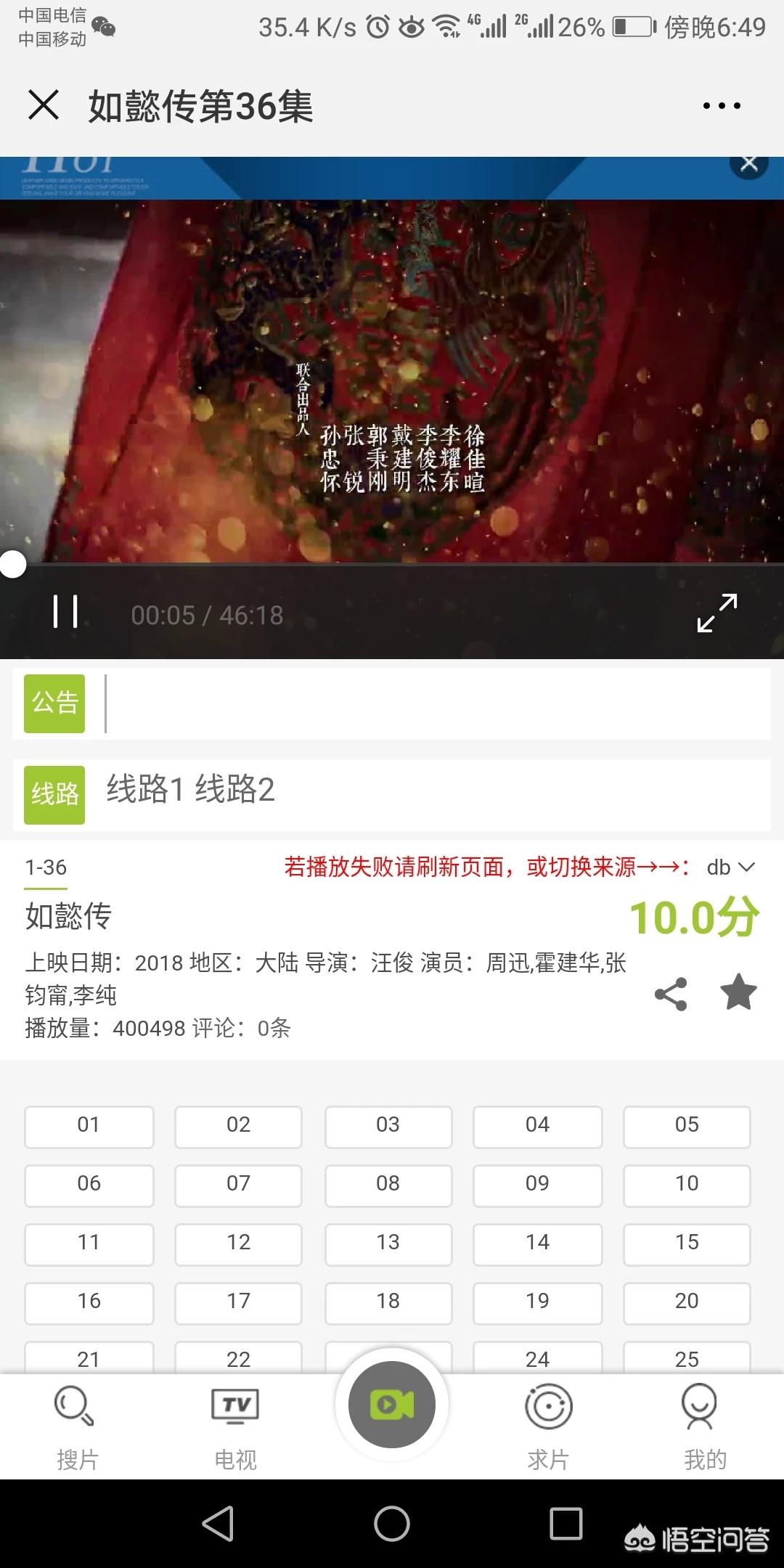
Task: Select episode 19
Action: [537, 1302]
